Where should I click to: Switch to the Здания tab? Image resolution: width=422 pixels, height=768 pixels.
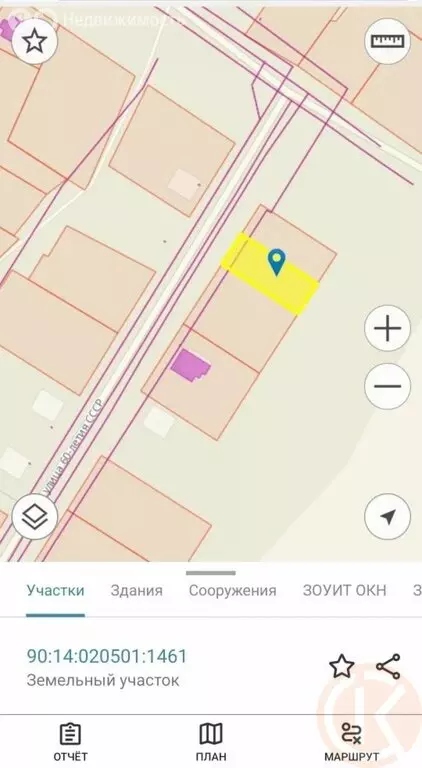pos(137,590)
